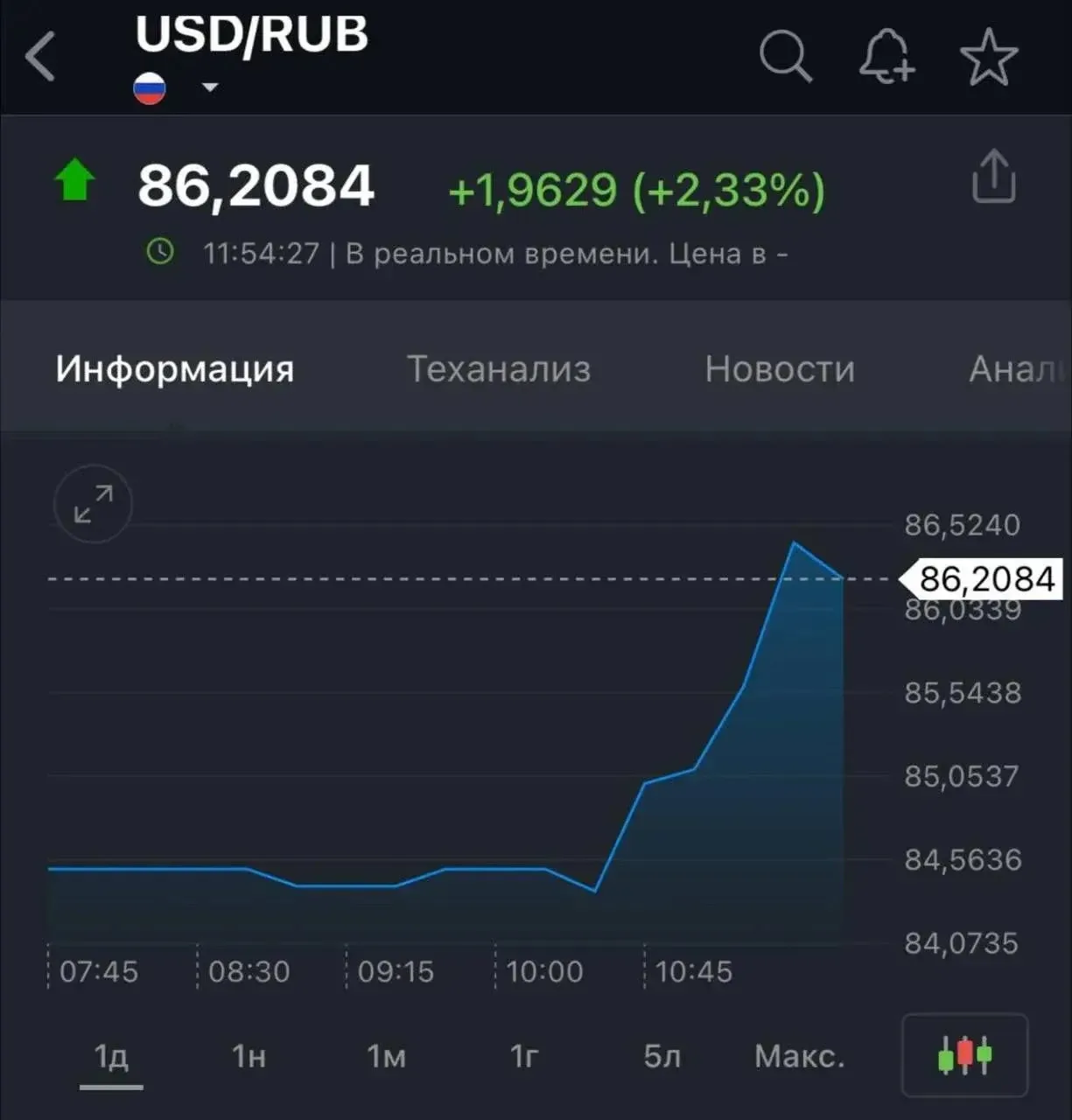Add USD/RUB to favorites with the star
Viewport: 1072px width, 1120px height.
click(x=989, y=57)
